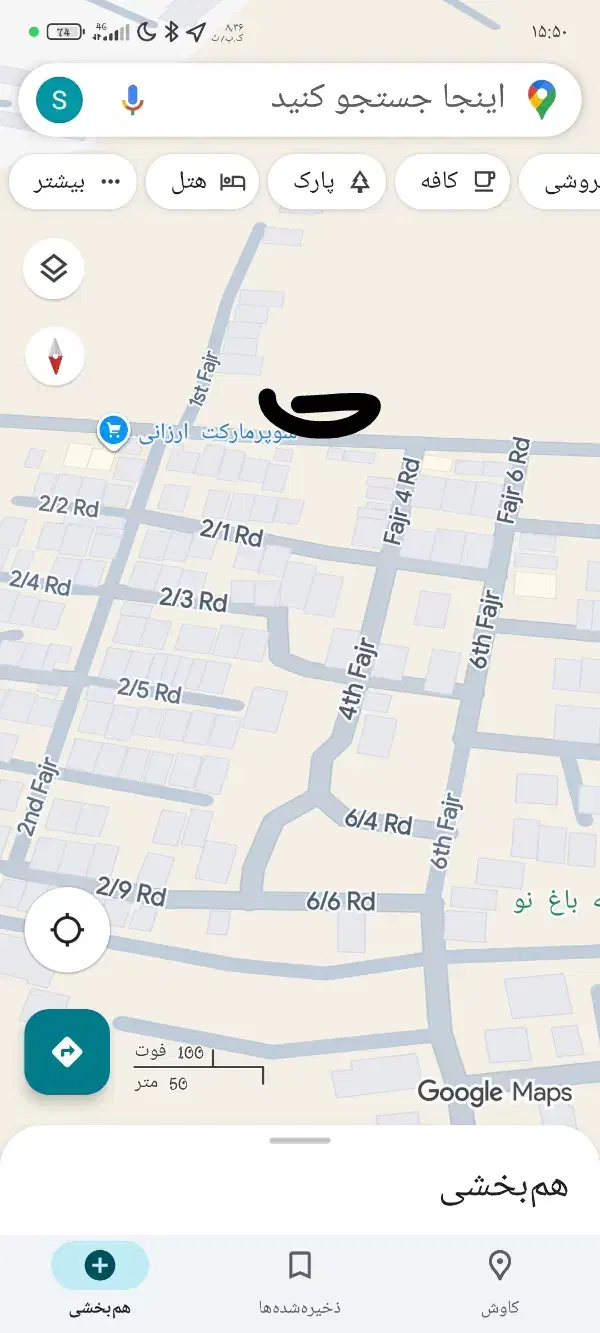Open the "بیشتر" more categories chip

click(72, 182)
